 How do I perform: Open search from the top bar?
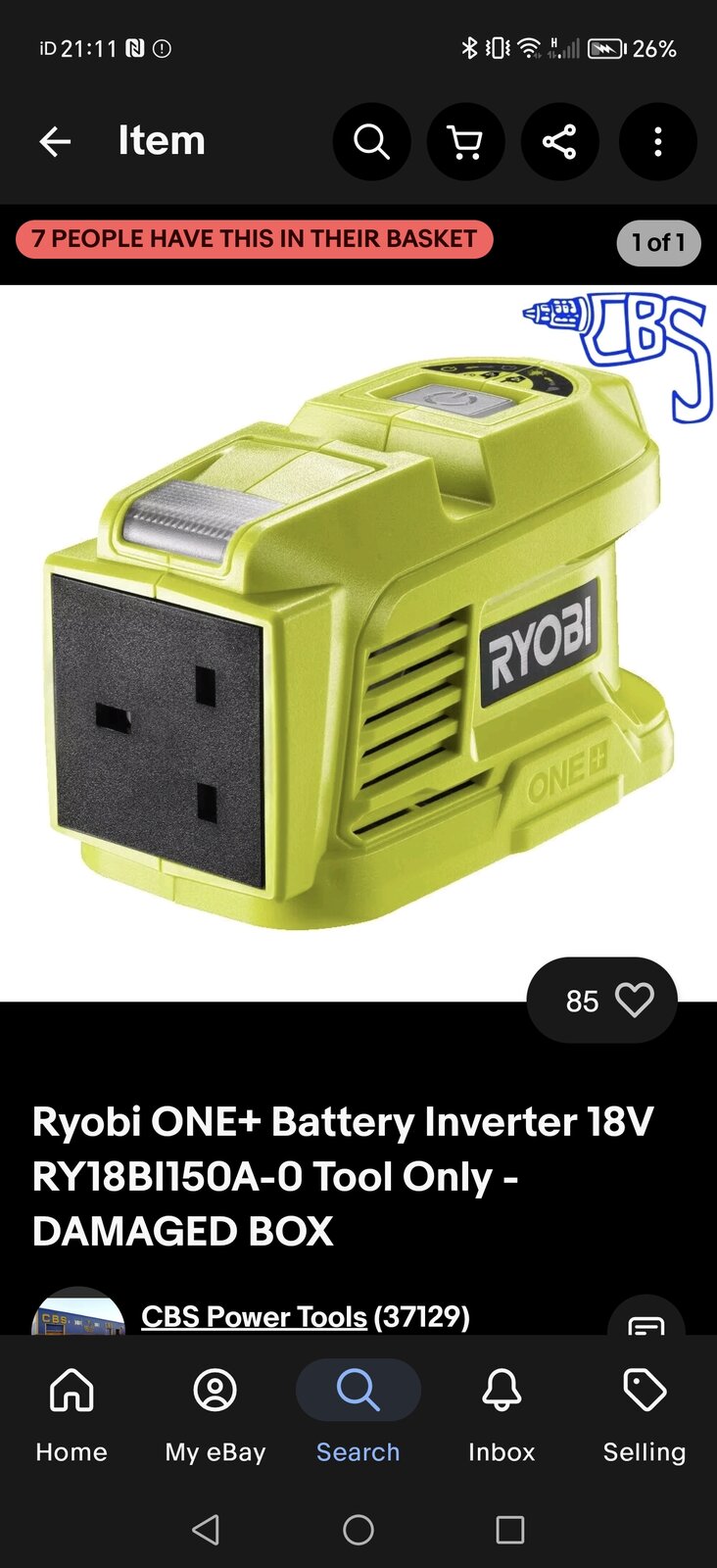coord(372,142)
